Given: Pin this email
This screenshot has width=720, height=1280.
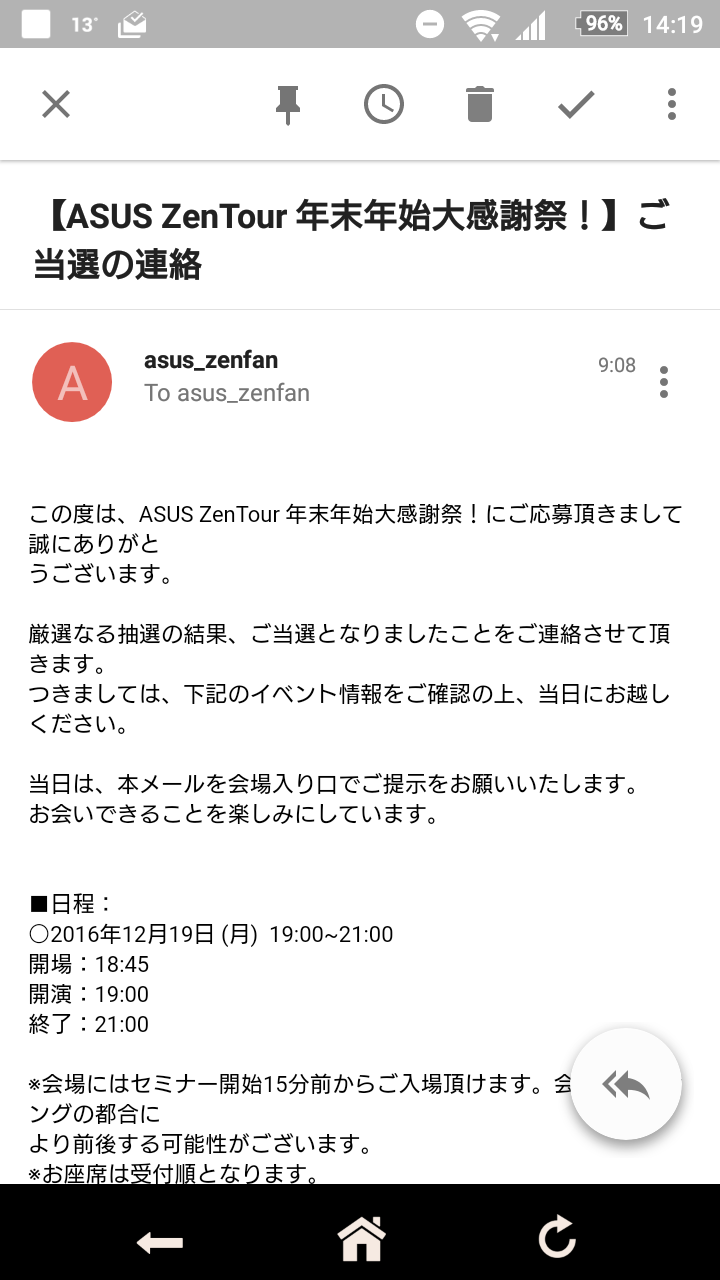Looking at the screenshot, I should point(288,104).
